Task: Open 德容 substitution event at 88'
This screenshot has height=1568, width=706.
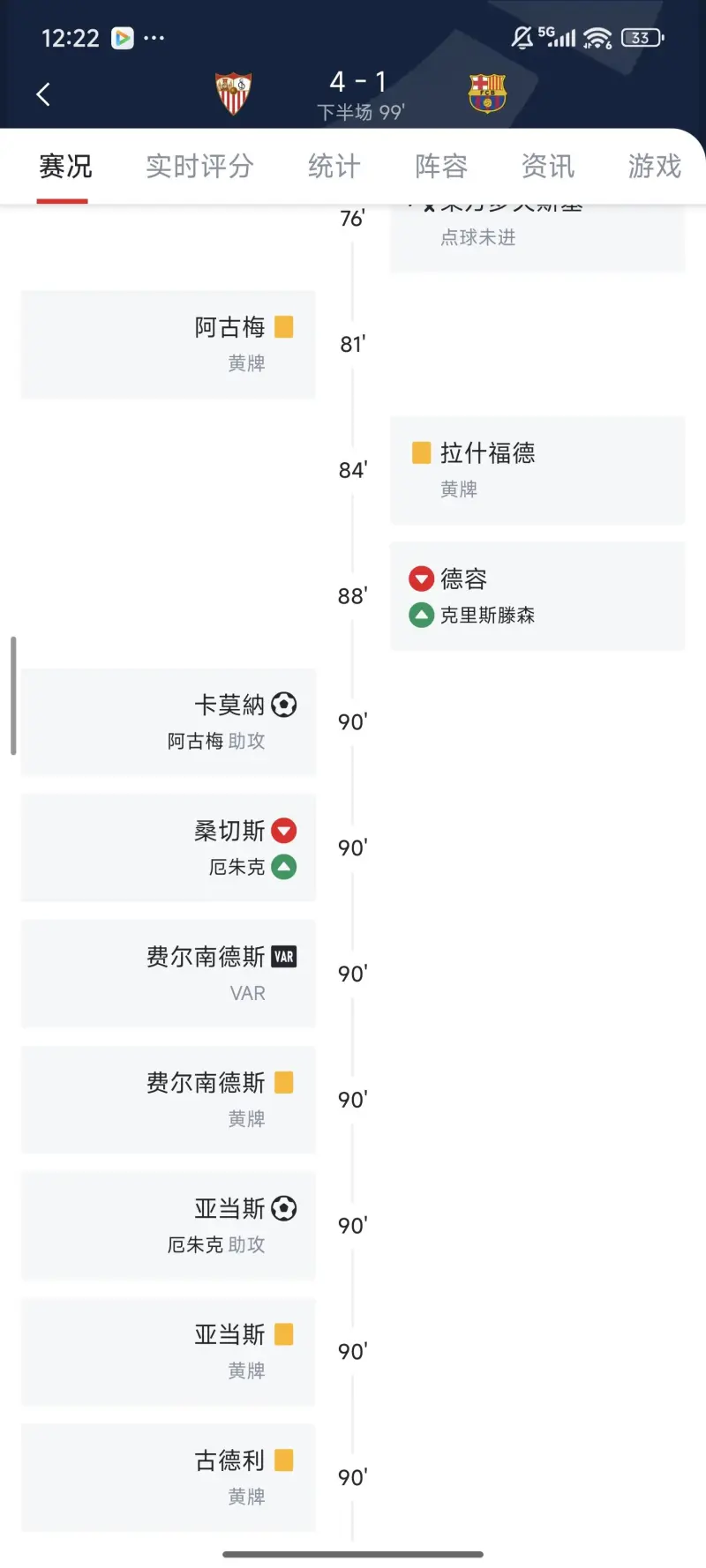Action: 537,596
